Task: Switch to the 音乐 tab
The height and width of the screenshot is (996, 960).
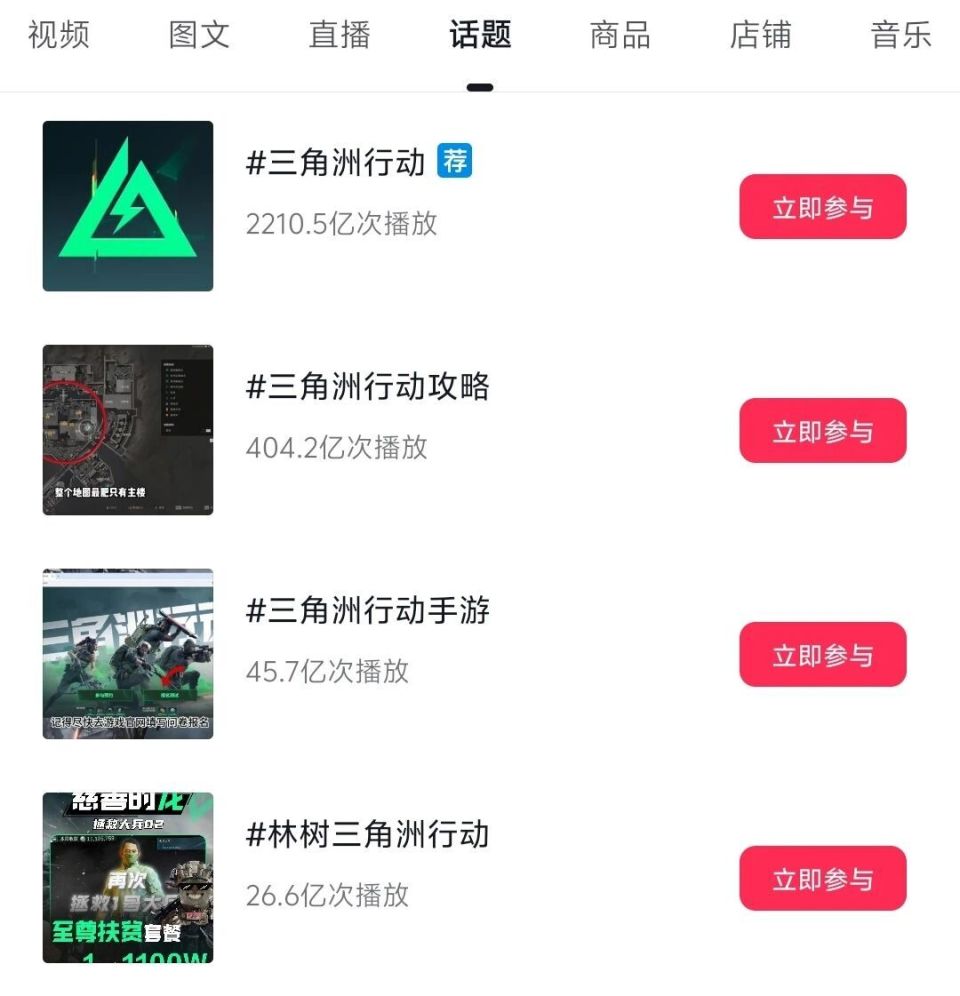Action: click(900, 33)
